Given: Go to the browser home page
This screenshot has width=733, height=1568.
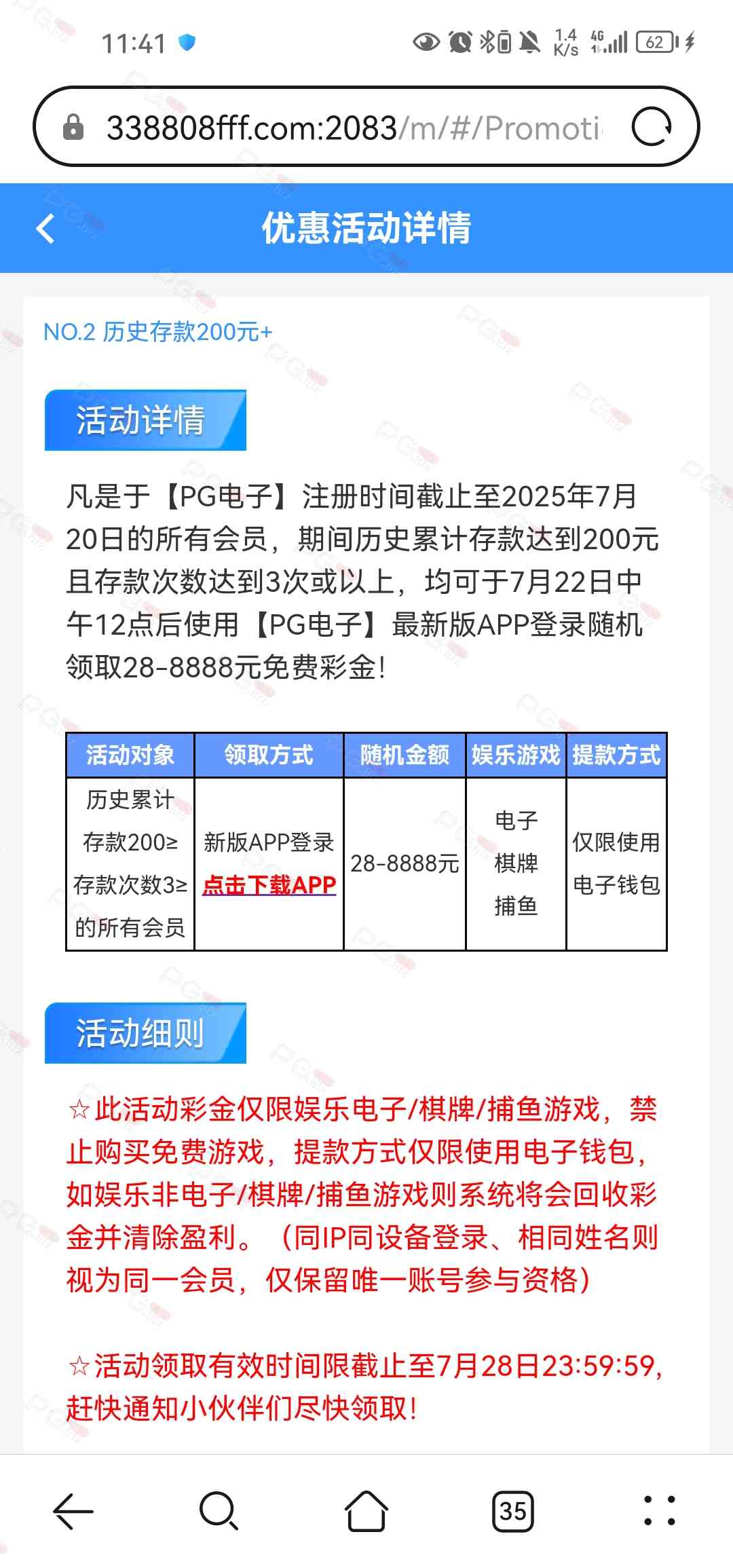Looking at the screenshot, I should coord(366,1512).
